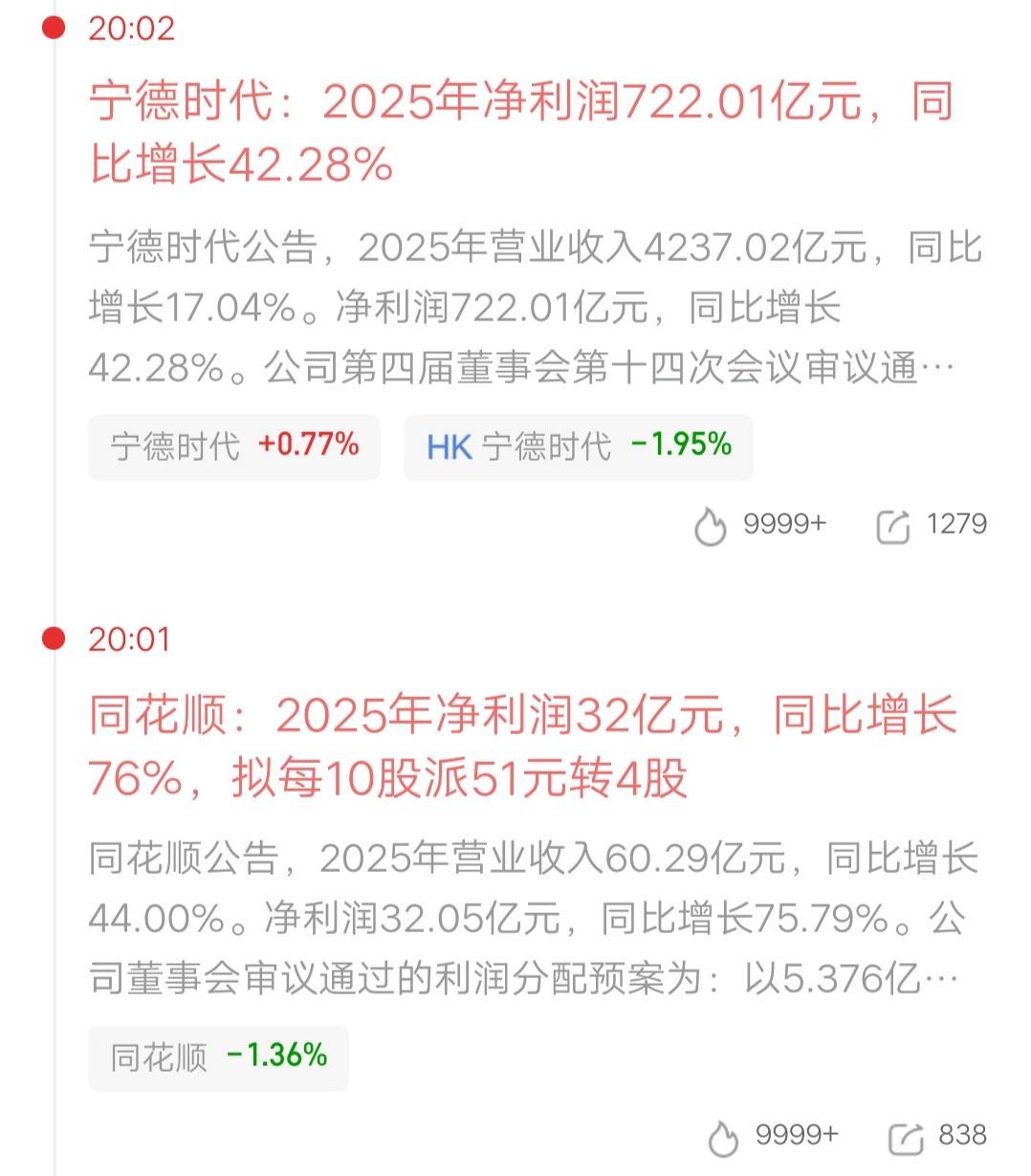Click the red timeline dot next to 20:01
The width and height of the screenshot is (1031, 1176).
point(54,639)
